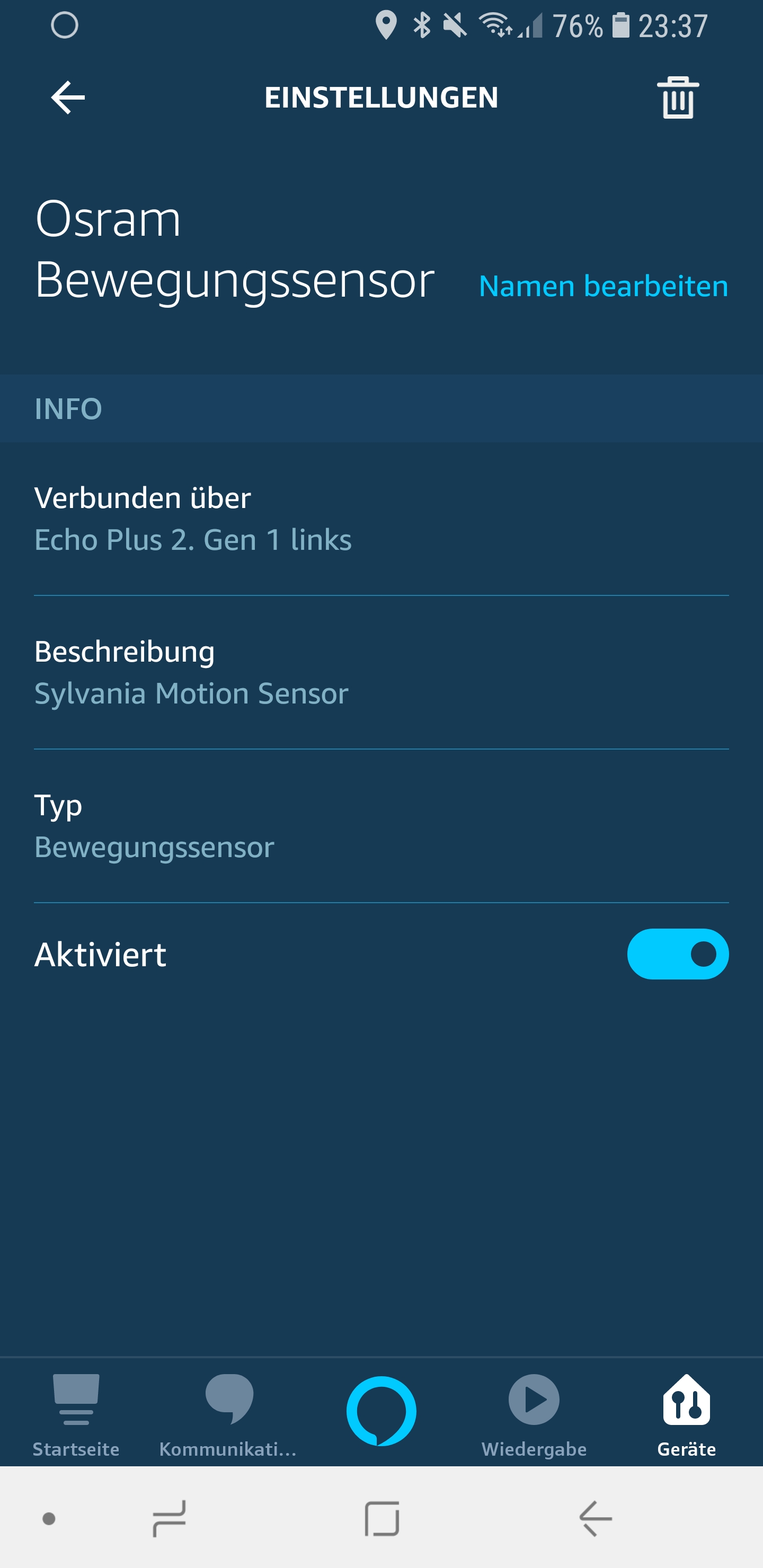Tap Namen bearbeiten to rename the sensor

click(603, 286)
